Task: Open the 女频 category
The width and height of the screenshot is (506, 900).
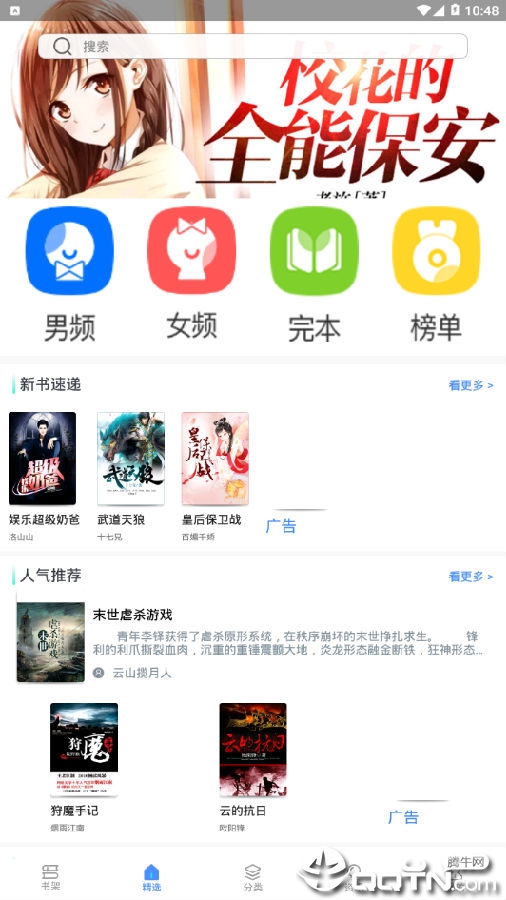Action: pos(192,274)
